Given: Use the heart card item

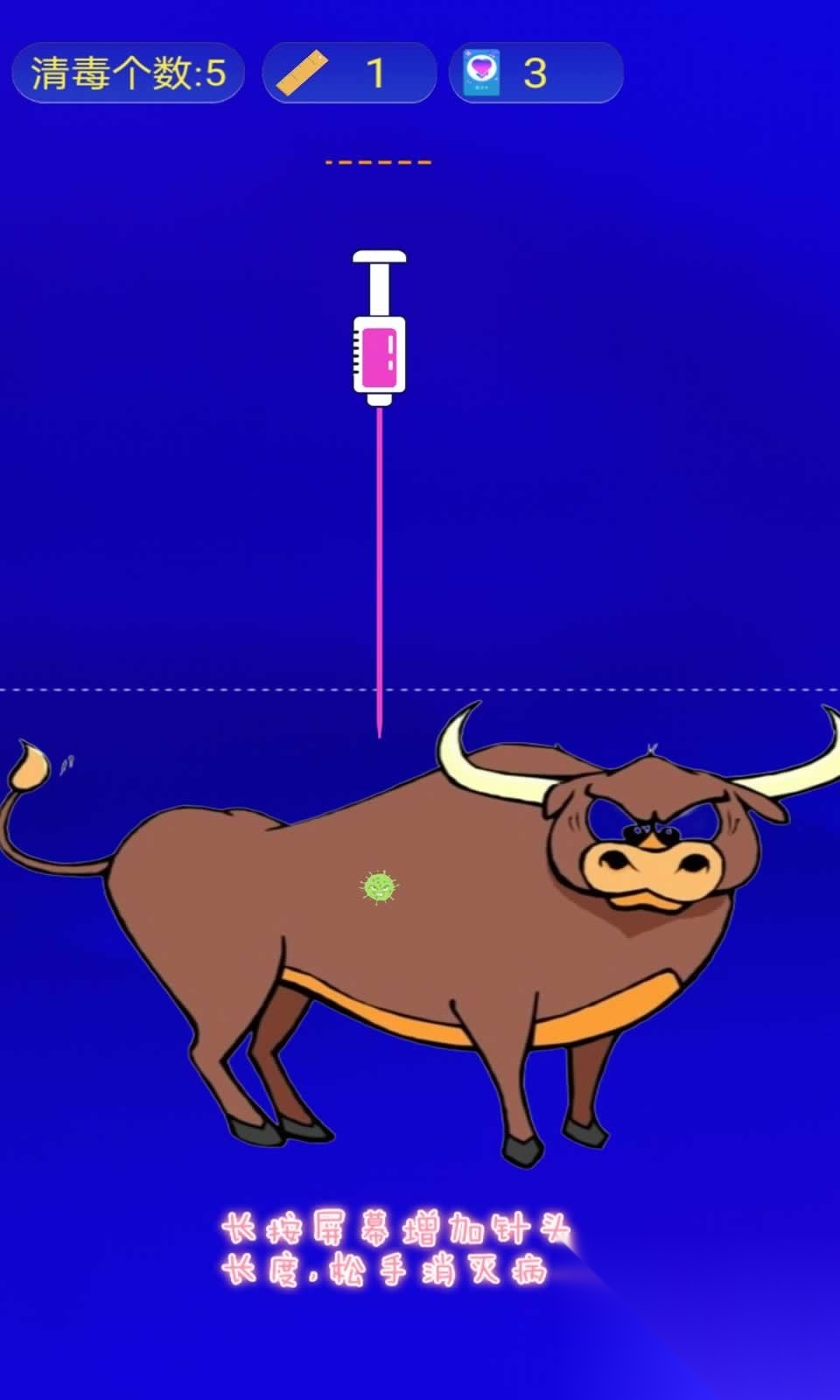Looking at the screenshot, I should coord(481,73).
